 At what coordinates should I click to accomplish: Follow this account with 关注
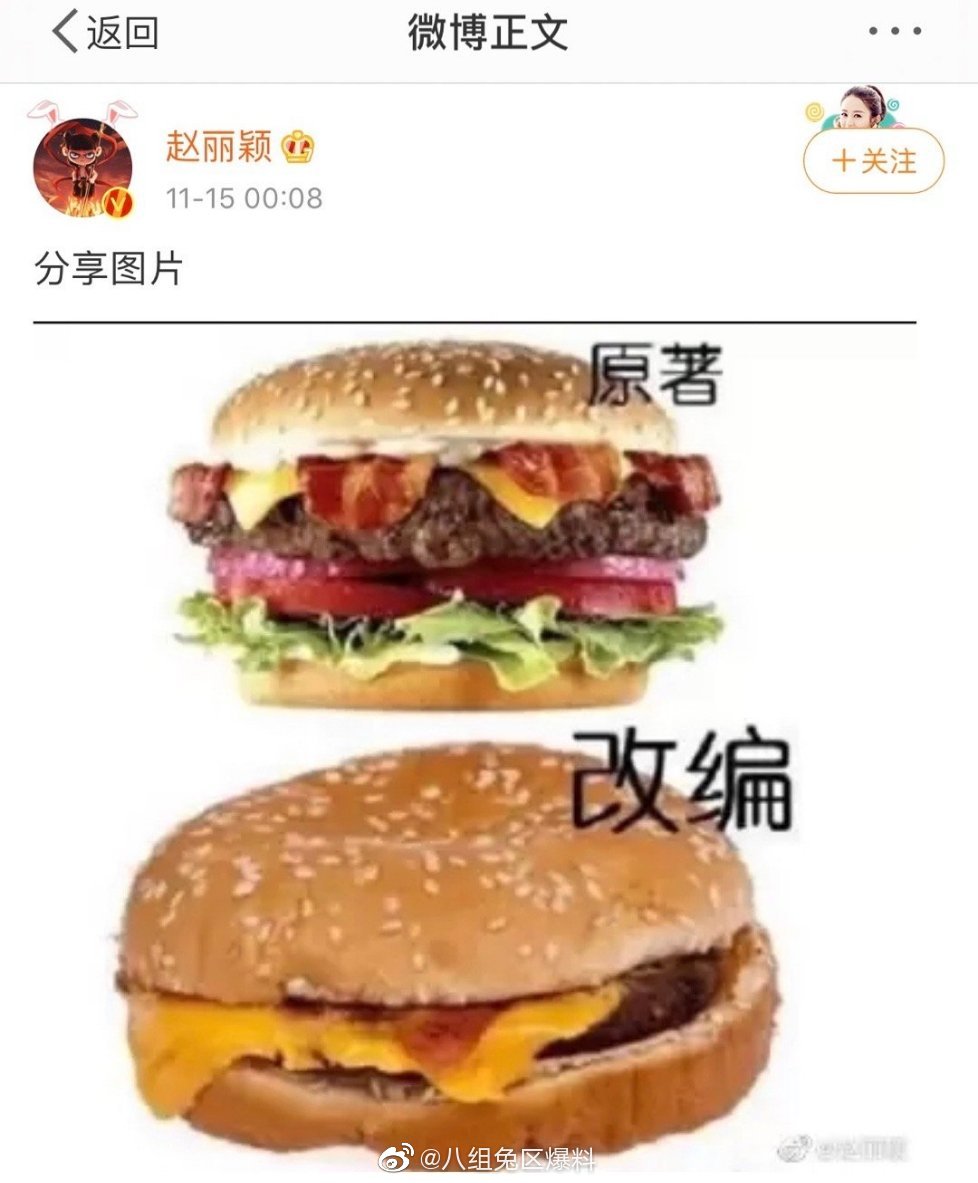[x=873, y=161]
